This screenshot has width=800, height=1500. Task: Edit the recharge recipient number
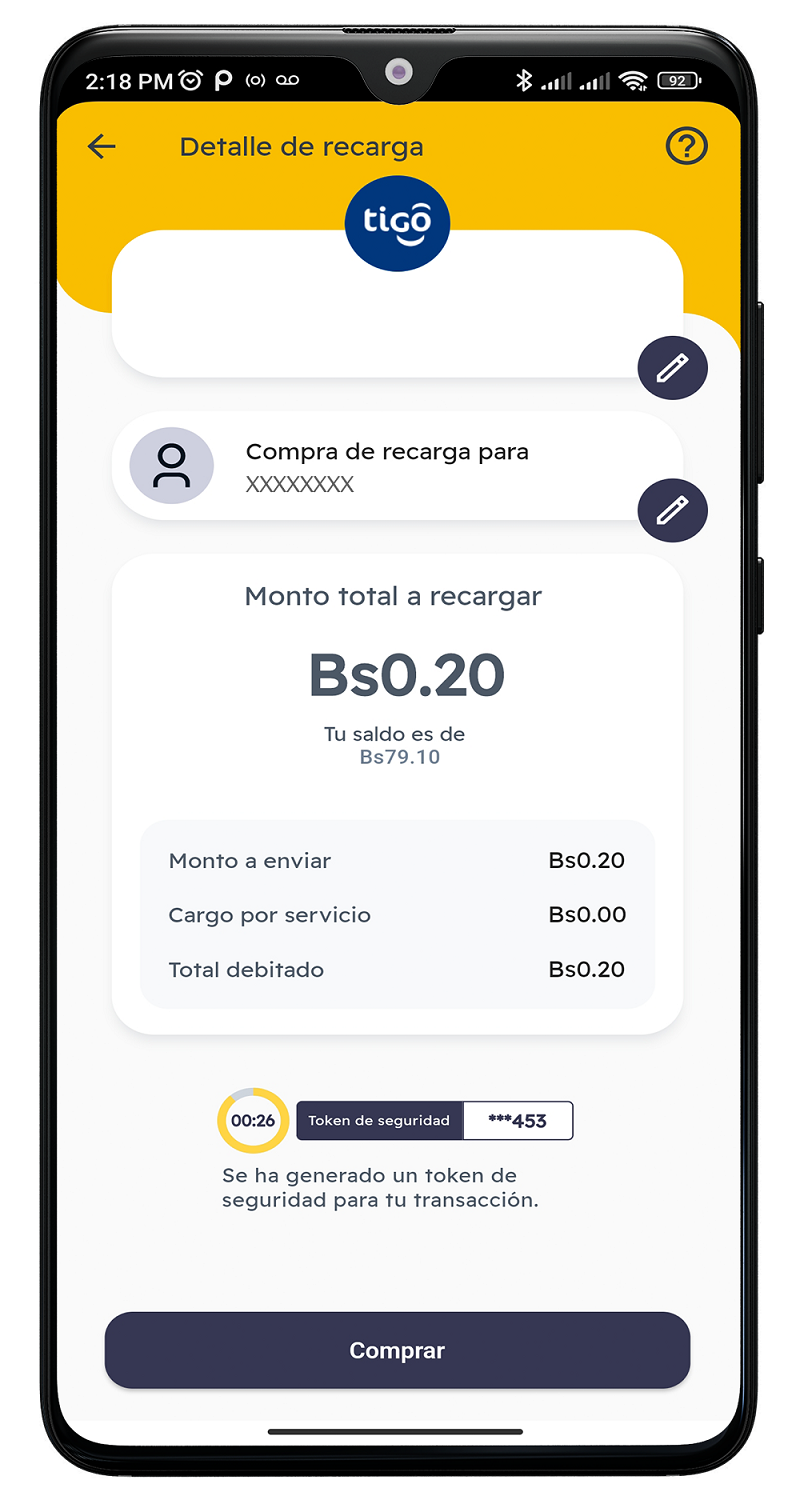tap(672, 511)
